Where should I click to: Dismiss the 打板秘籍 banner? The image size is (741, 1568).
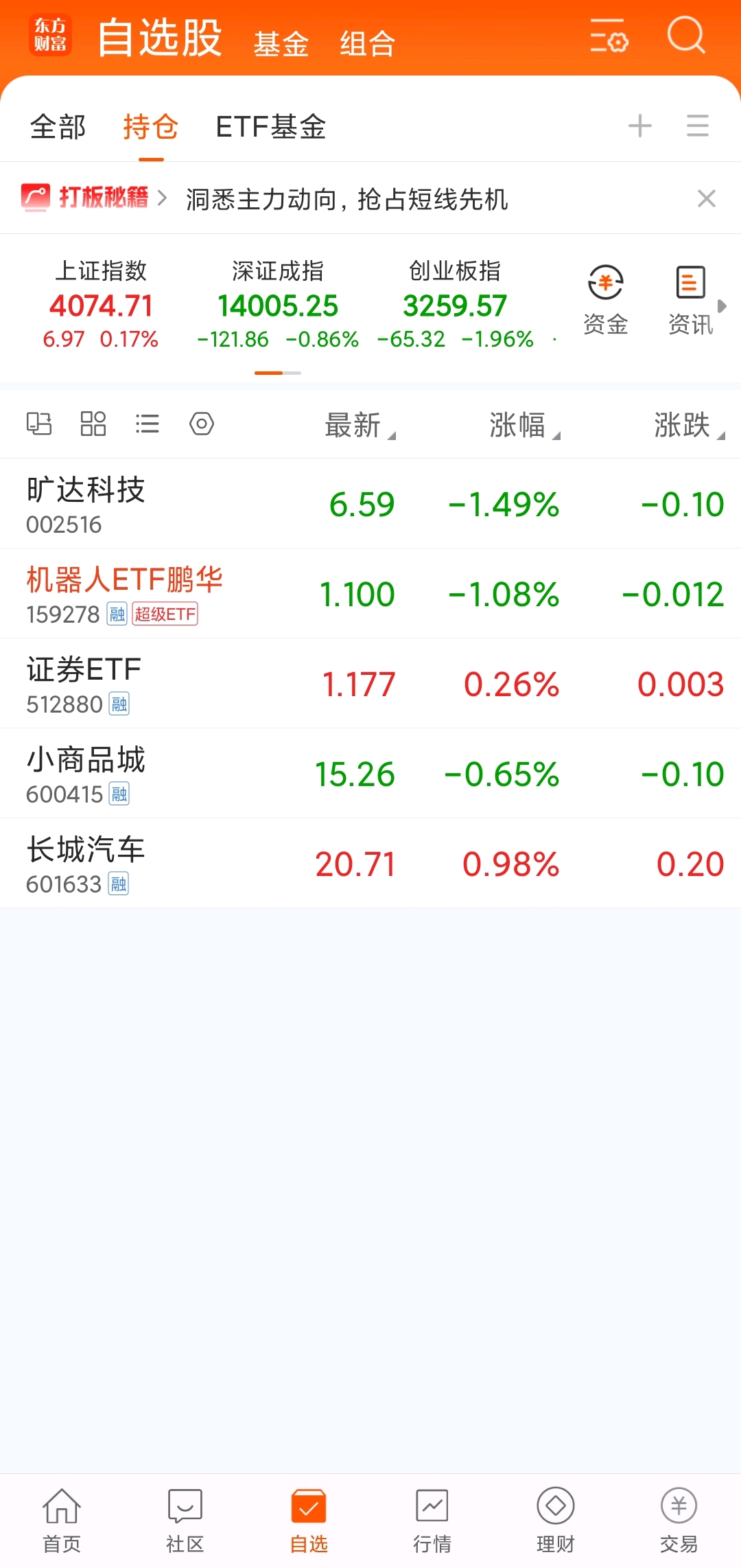(706, 199)
